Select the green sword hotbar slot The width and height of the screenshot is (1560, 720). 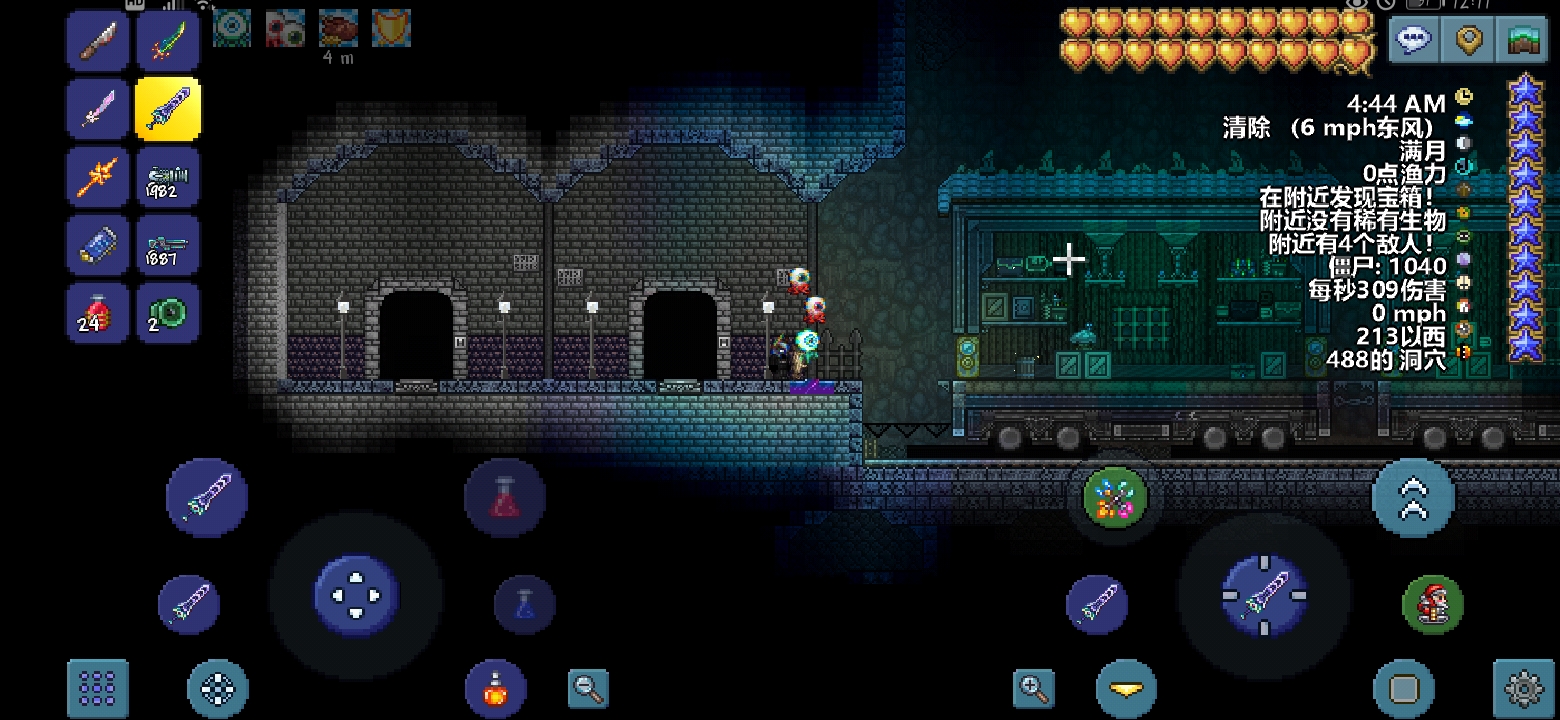(x=167, y=41)
